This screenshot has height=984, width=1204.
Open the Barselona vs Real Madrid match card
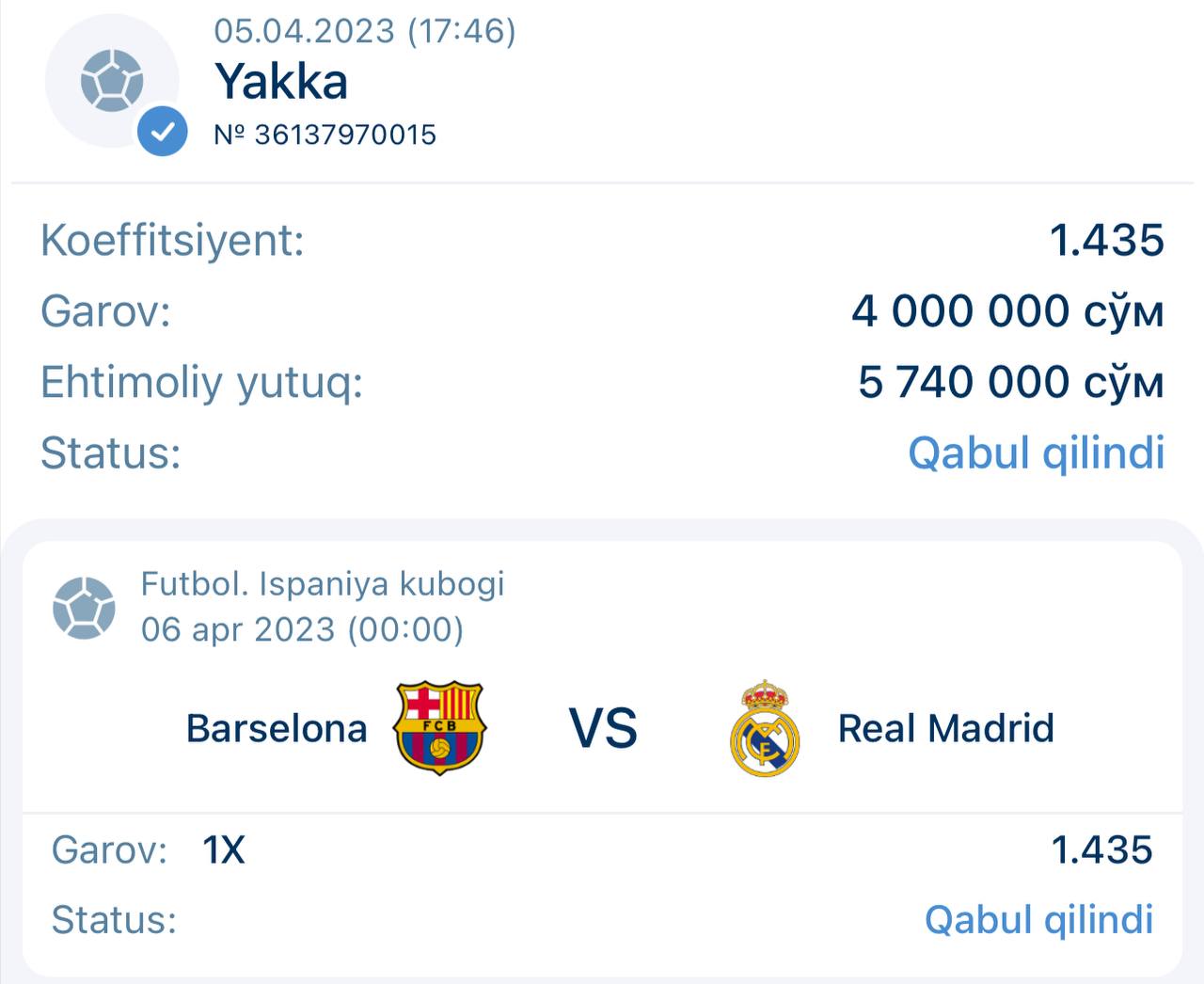[x=602, y=728]
